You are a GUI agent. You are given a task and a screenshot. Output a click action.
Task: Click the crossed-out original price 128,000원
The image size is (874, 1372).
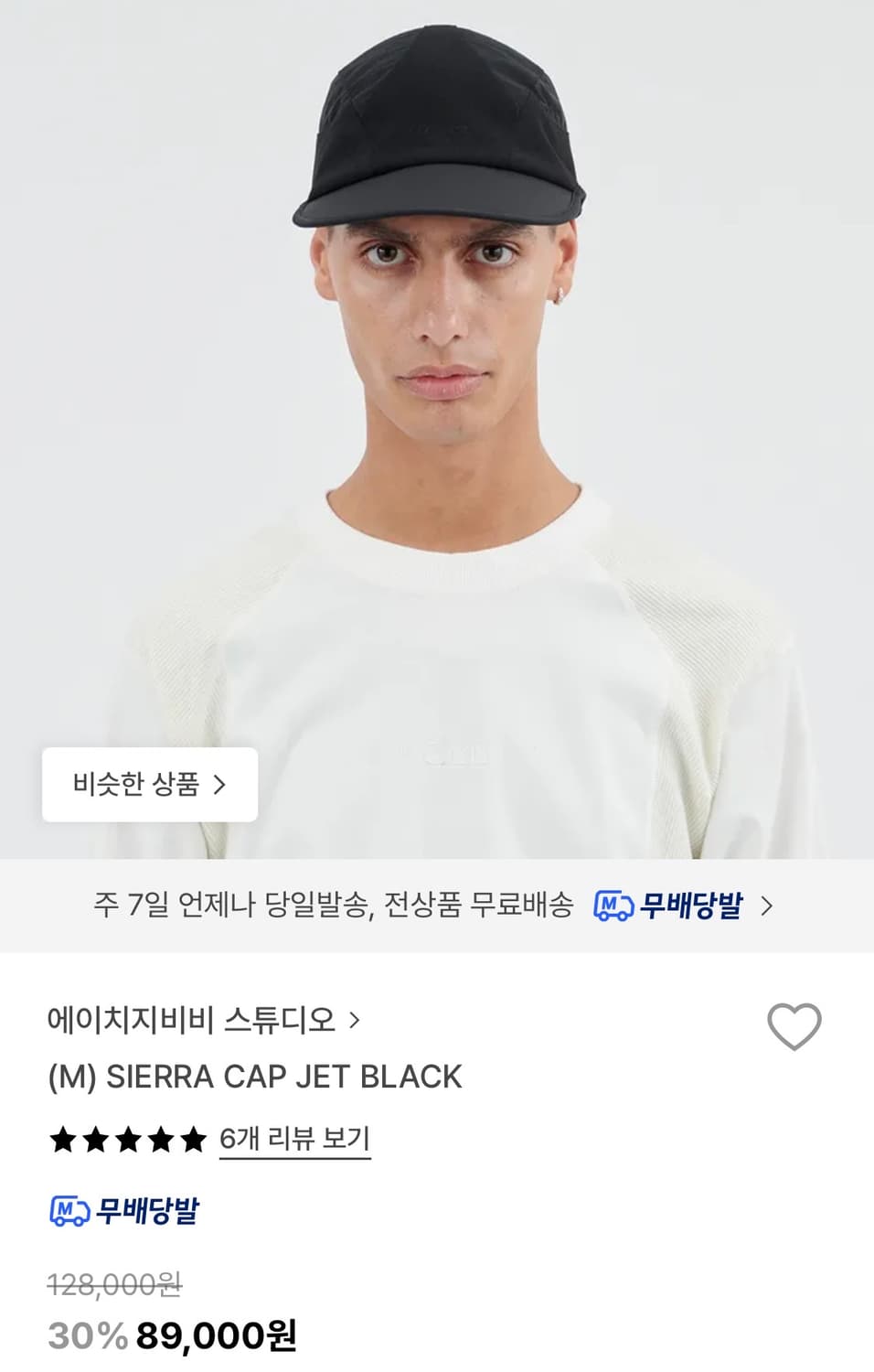(x=114, y=1288)
